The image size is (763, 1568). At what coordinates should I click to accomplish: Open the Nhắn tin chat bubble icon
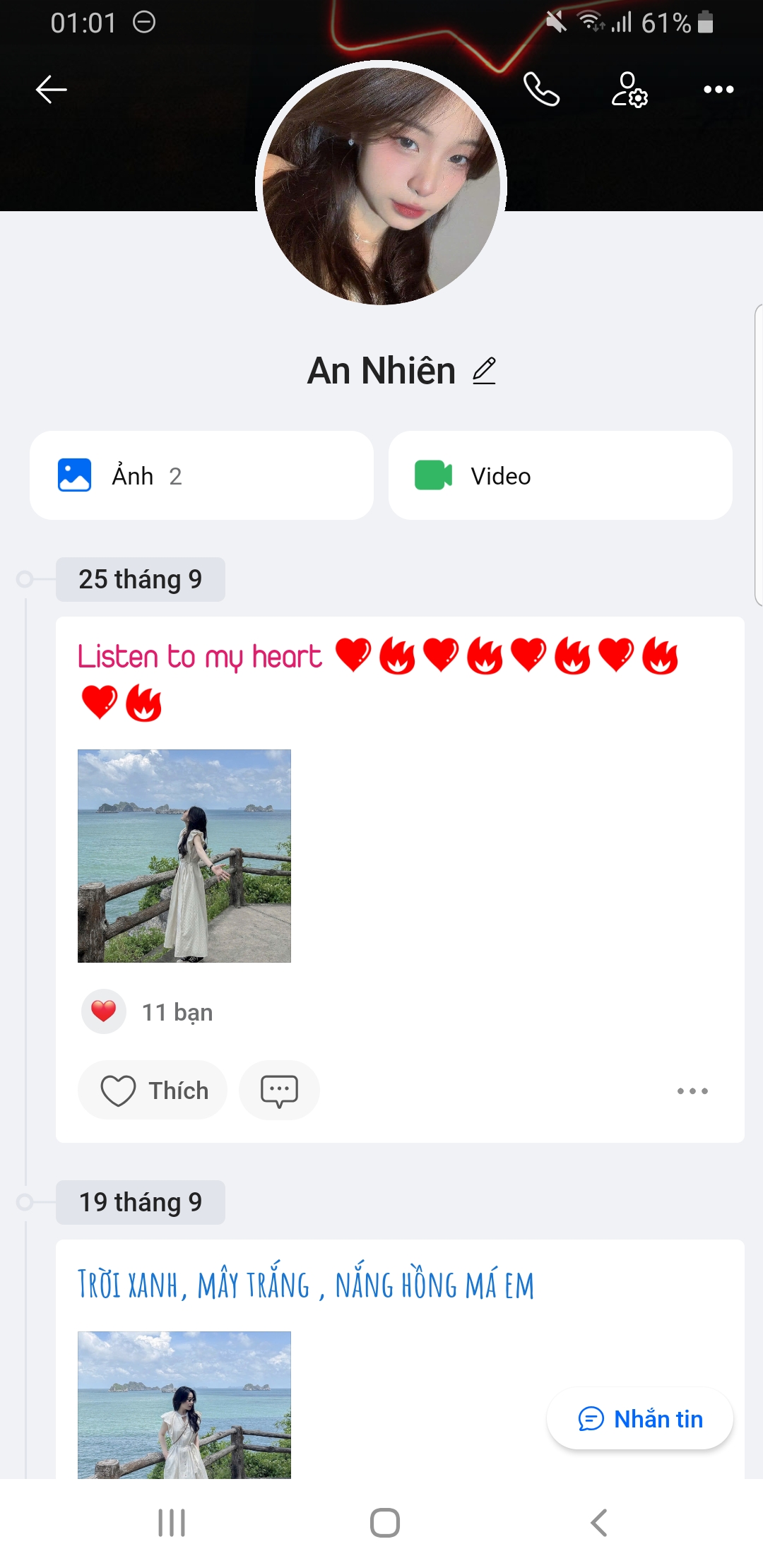click(591, 1418)
